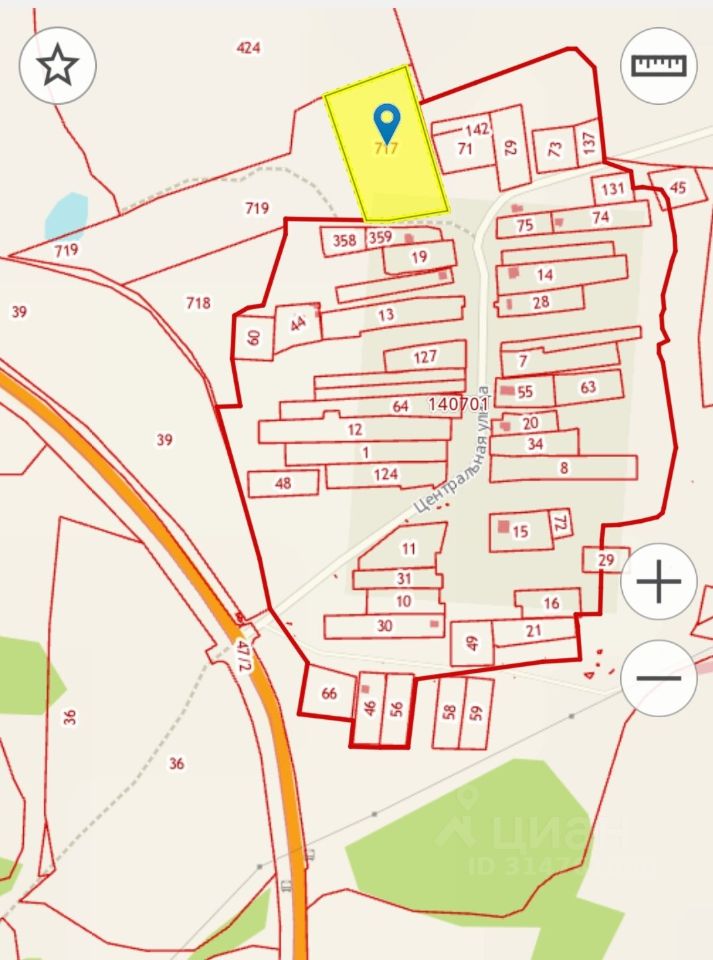This screenshot has height=960, width=713.
Task: Zoom out with the minus button
Action: coord(658,677)
